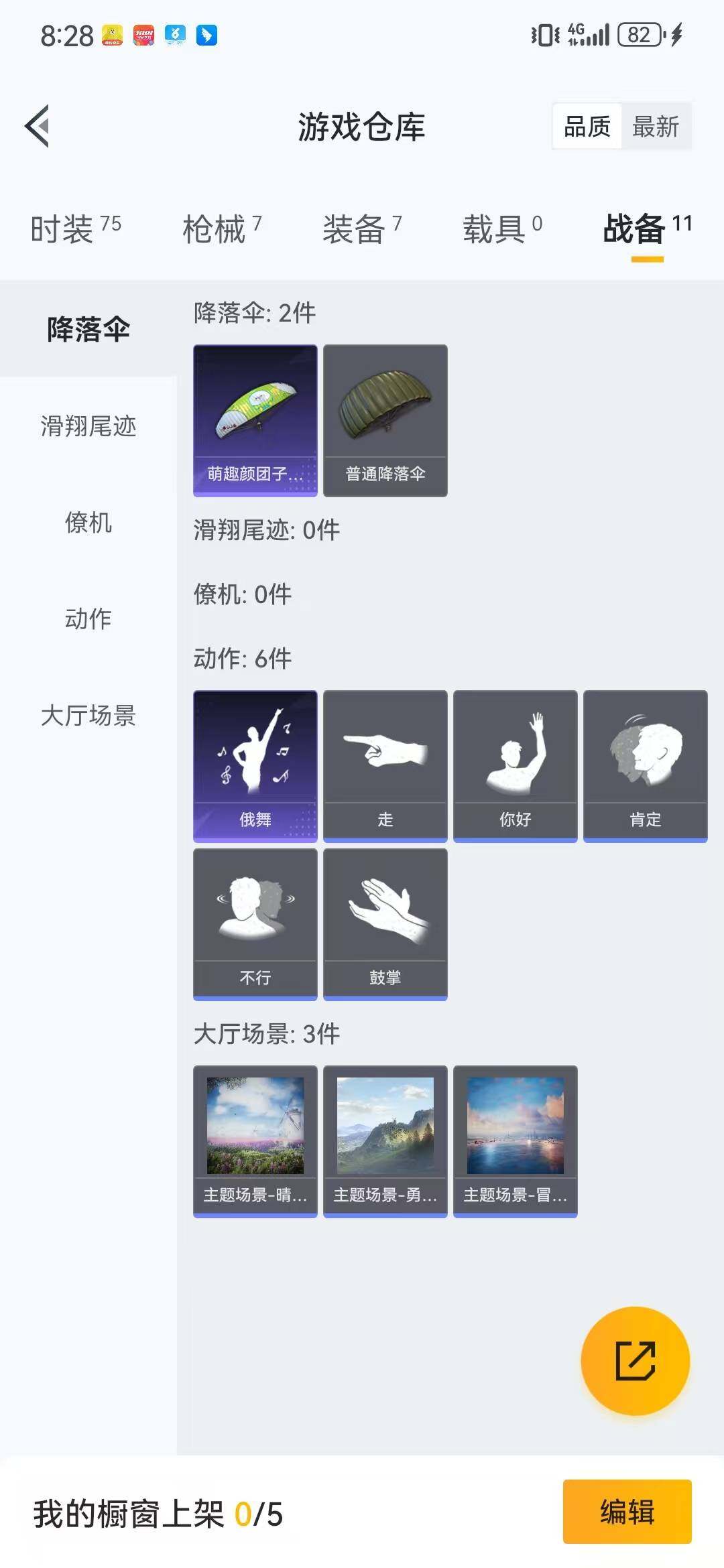Click the 鼓掌 clapping action icon

click(x=385, y=925)
